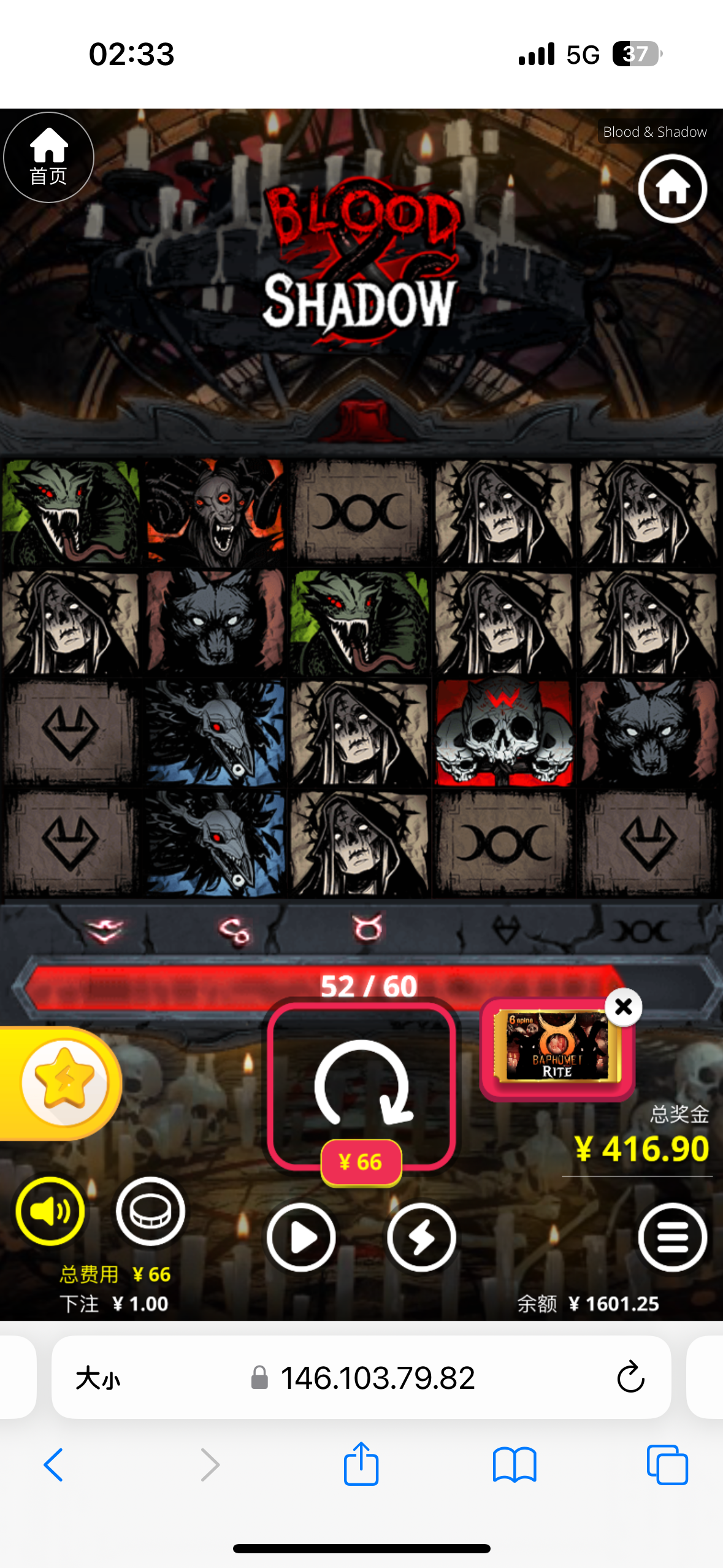The height and width of the screenshot is (1568, 723).
Task: Tap the address bar URL field
Action: [x=377, y=1378]
